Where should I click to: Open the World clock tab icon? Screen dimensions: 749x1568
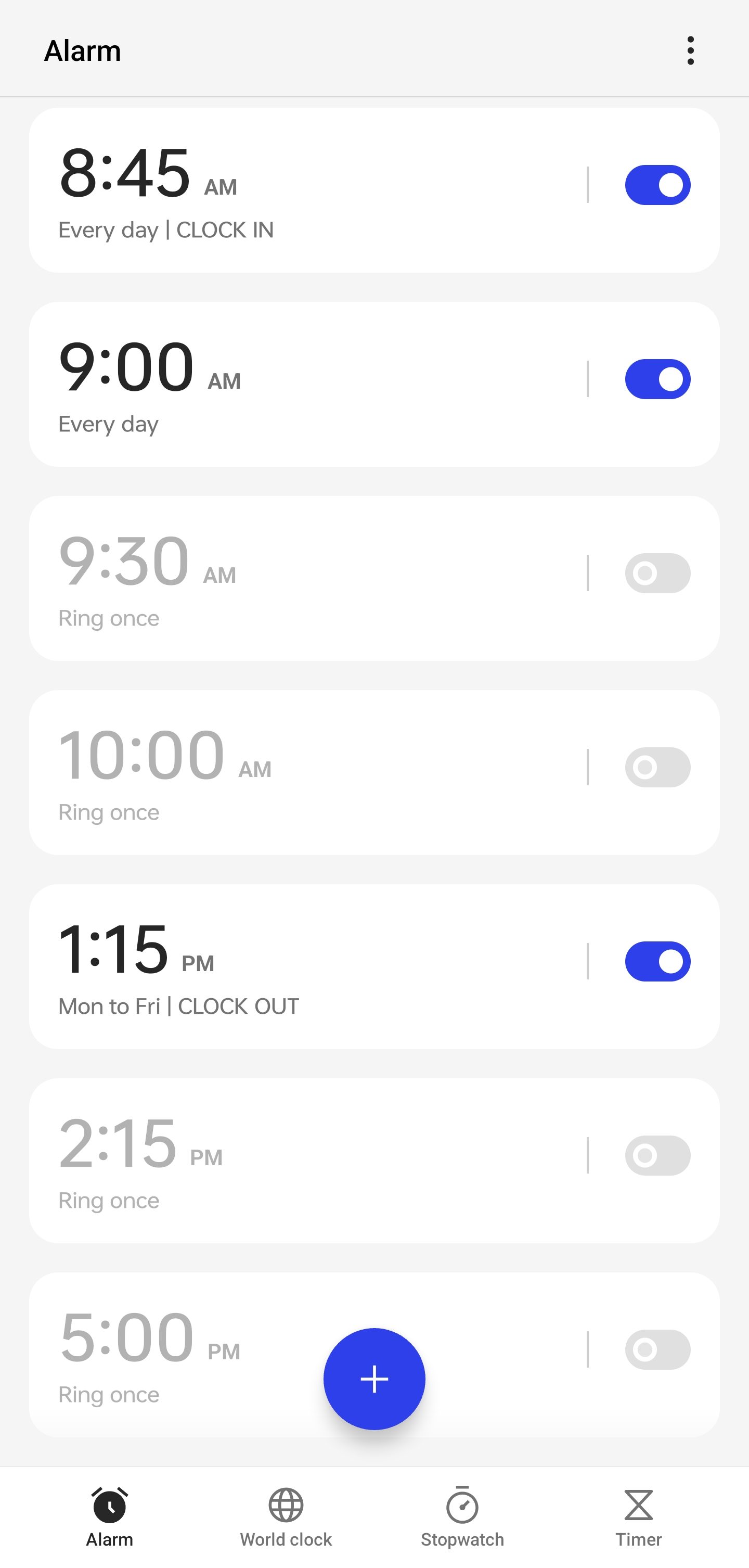286,1505
